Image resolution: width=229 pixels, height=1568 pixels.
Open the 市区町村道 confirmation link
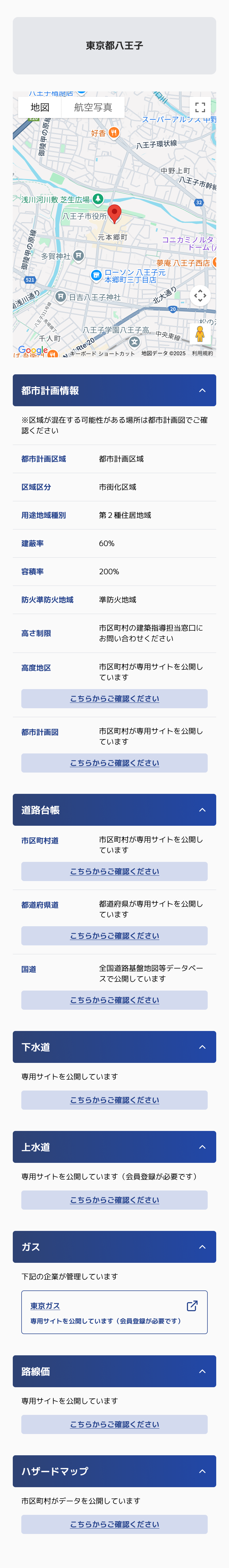click(x=114, y=871)
